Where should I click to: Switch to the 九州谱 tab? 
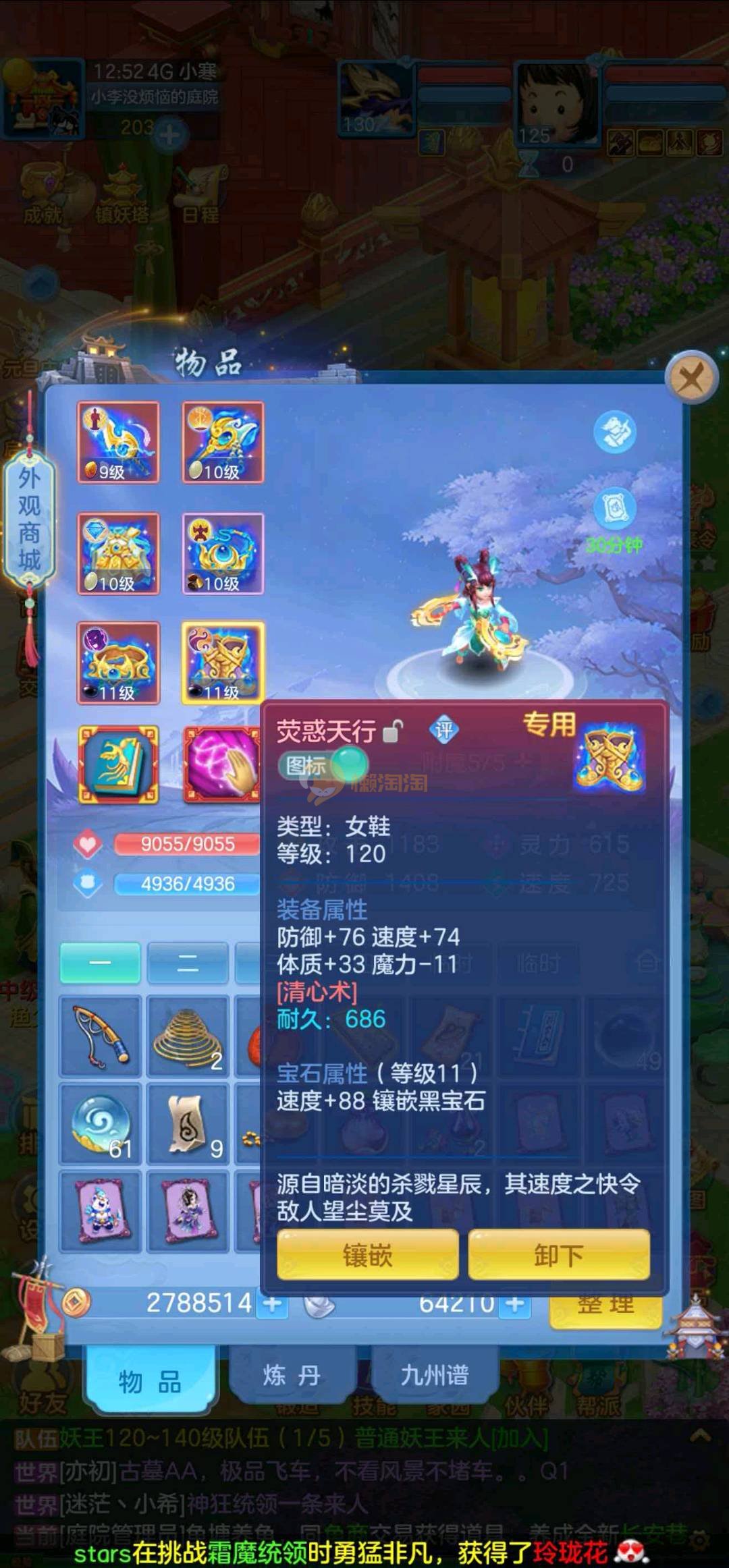(434, 1375)
